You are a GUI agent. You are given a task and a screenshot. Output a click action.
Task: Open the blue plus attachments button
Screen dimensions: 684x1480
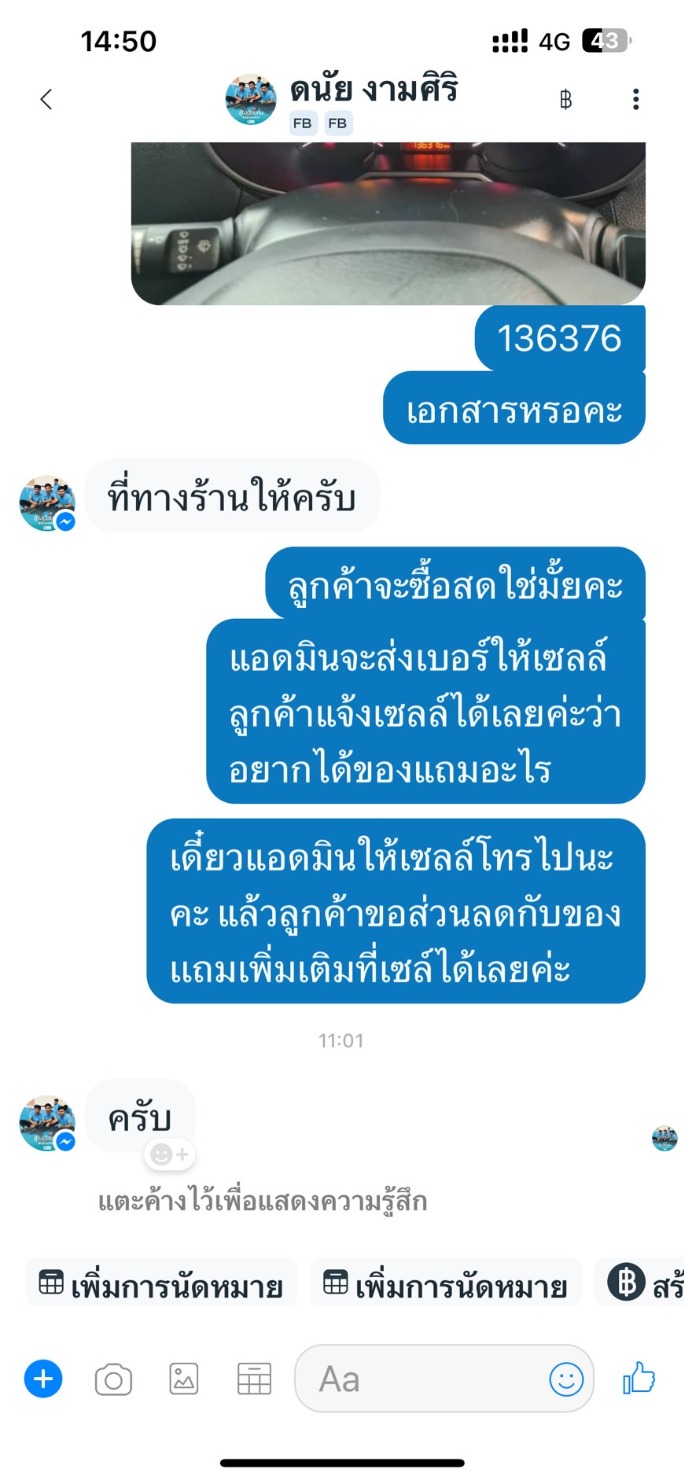(x=43, y=1380)
